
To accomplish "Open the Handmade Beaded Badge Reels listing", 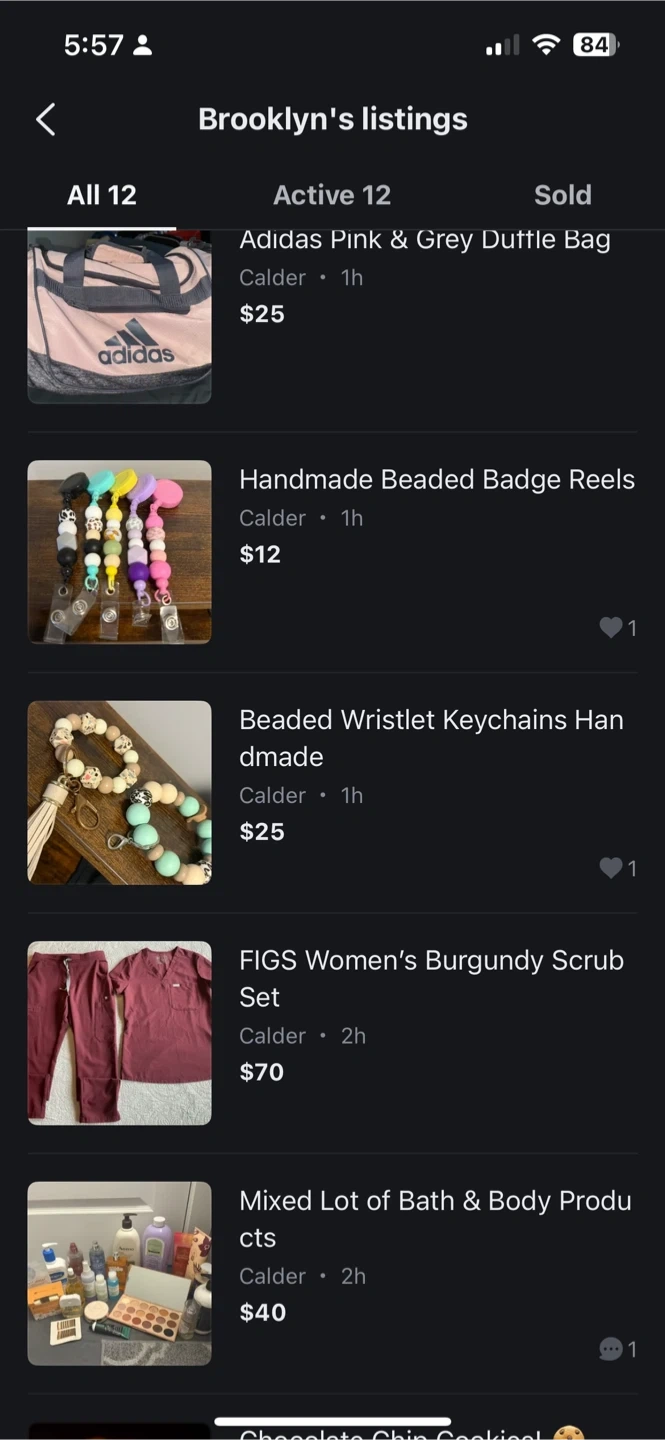I will tap(436, 480).
